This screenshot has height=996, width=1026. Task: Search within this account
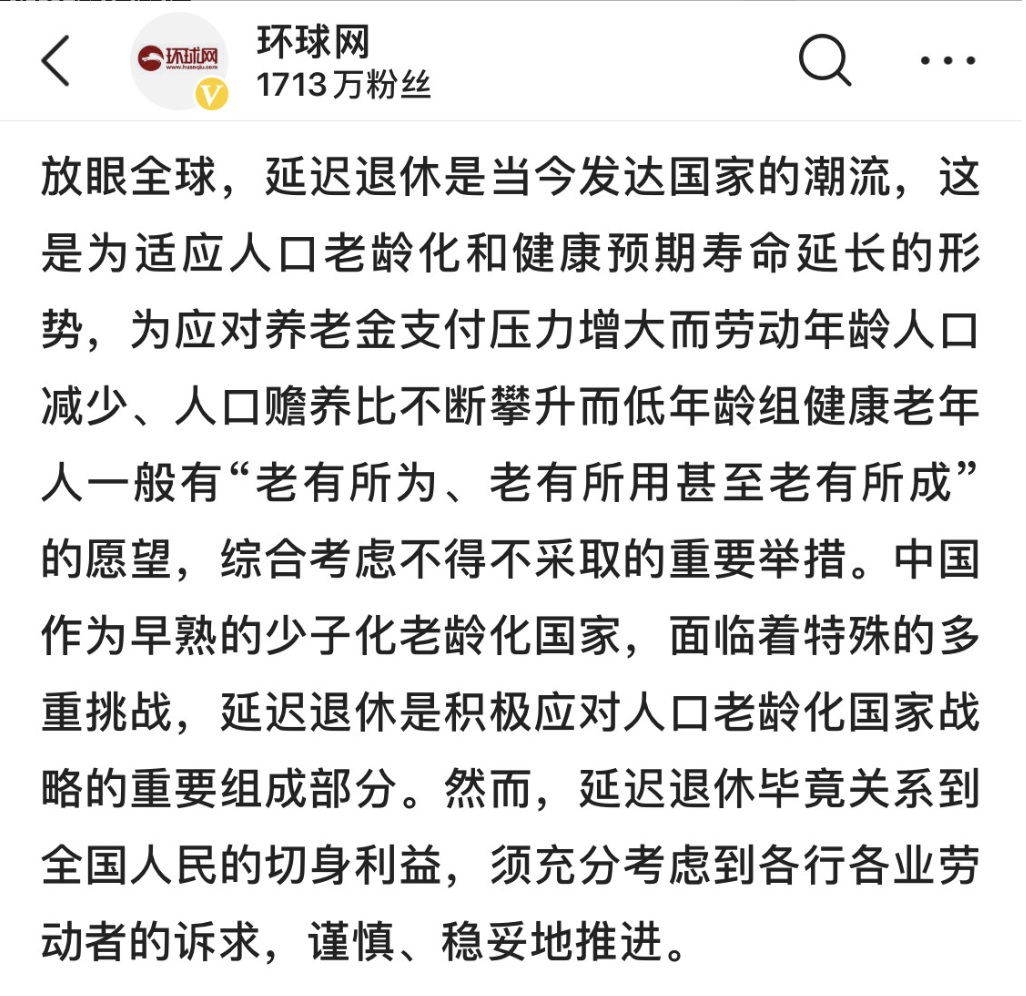pos(824,61)
